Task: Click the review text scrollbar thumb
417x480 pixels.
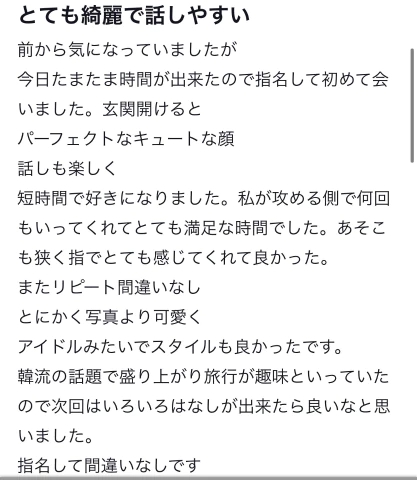Action: (412, 106)
